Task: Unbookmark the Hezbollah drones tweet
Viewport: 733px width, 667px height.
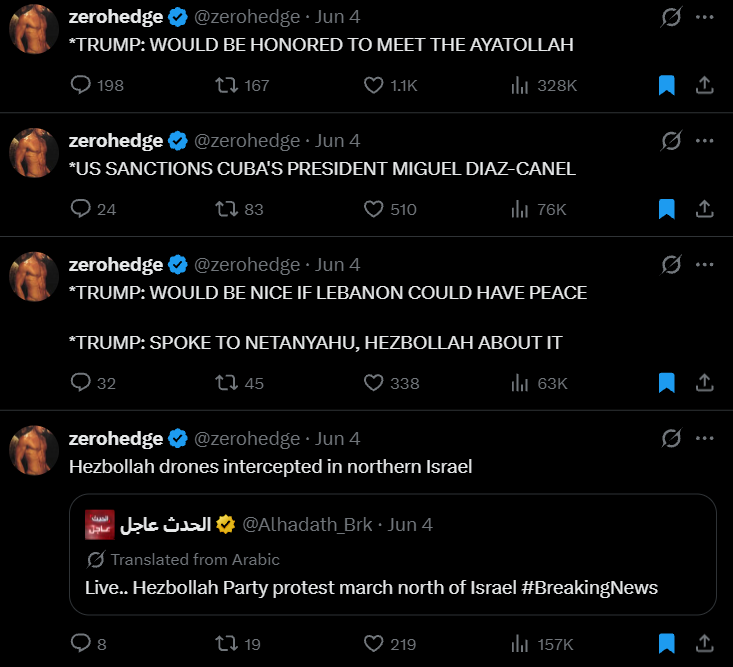Action: pos(667,644)
